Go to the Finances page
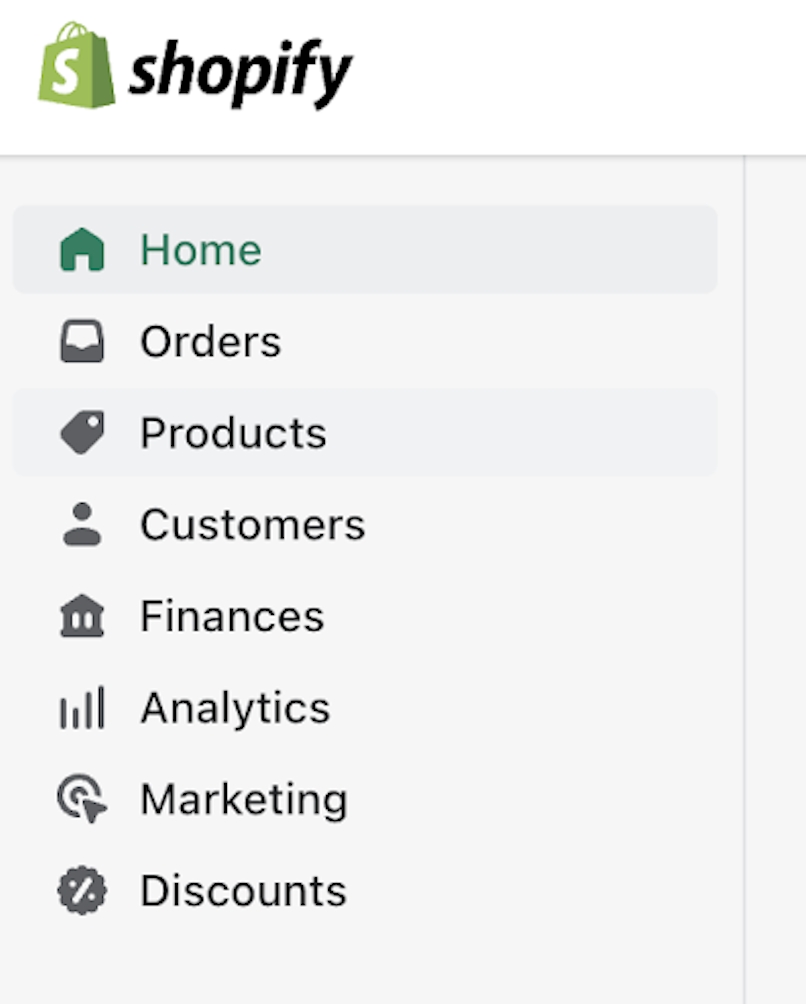 click(x=232, y=615)
